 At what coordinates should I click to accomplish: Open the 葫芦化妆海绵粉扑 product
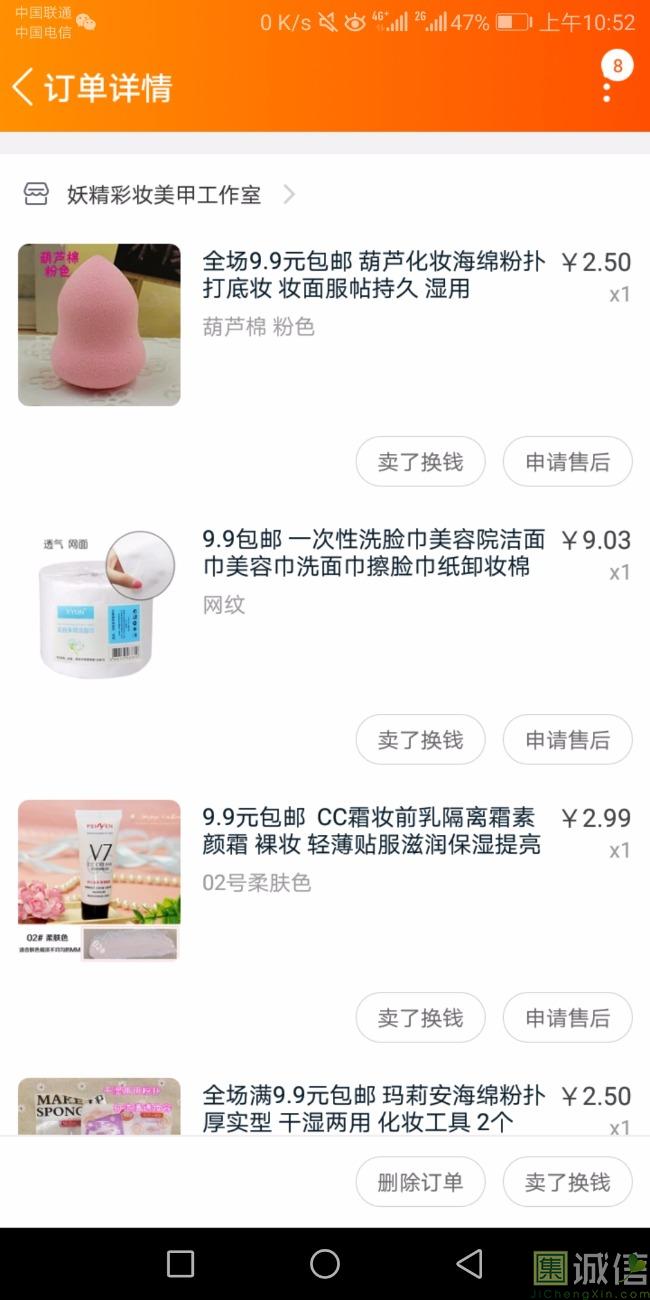tap(373, 276)
